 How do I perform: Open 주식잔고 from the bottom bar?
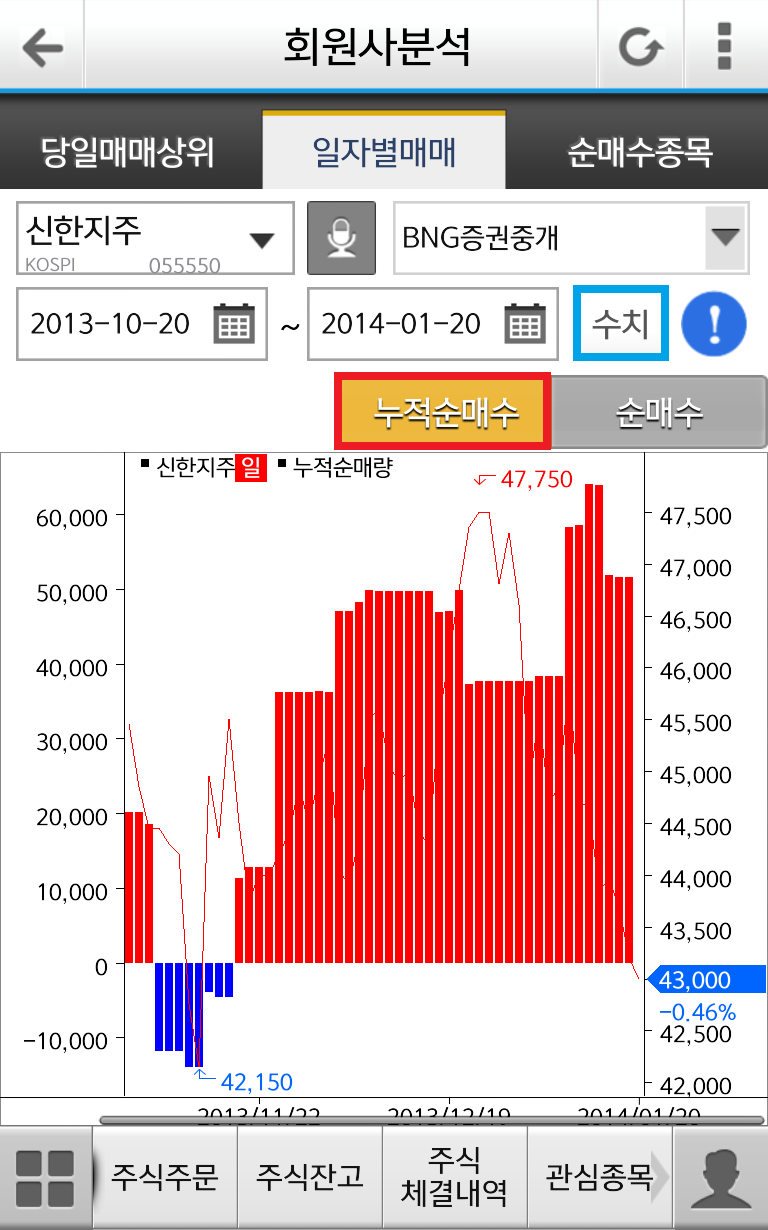pyautogui.click(x=310, y=1178)
